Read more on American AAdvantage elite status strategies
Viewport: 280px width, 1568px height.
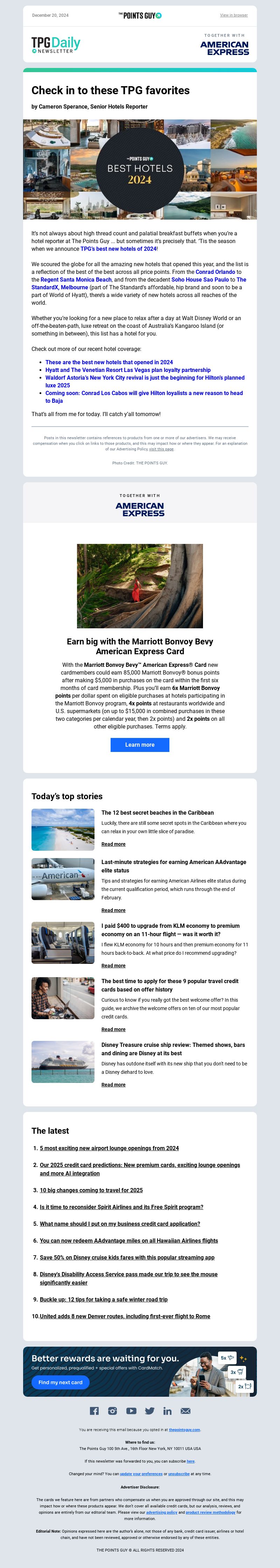coord(113,910)
